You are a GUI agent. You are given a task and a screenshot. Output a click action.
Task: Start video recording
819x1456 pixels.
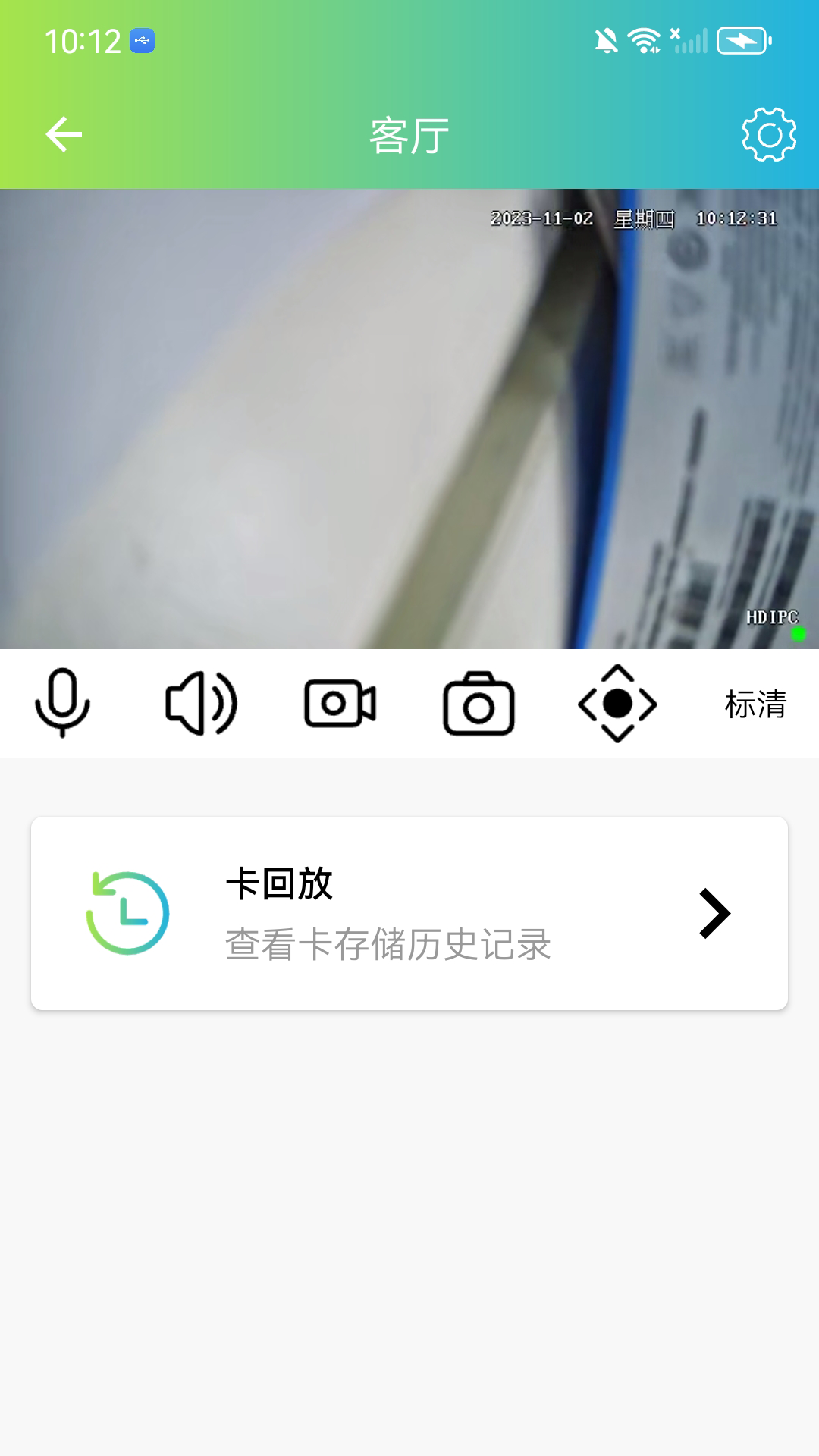340,703
